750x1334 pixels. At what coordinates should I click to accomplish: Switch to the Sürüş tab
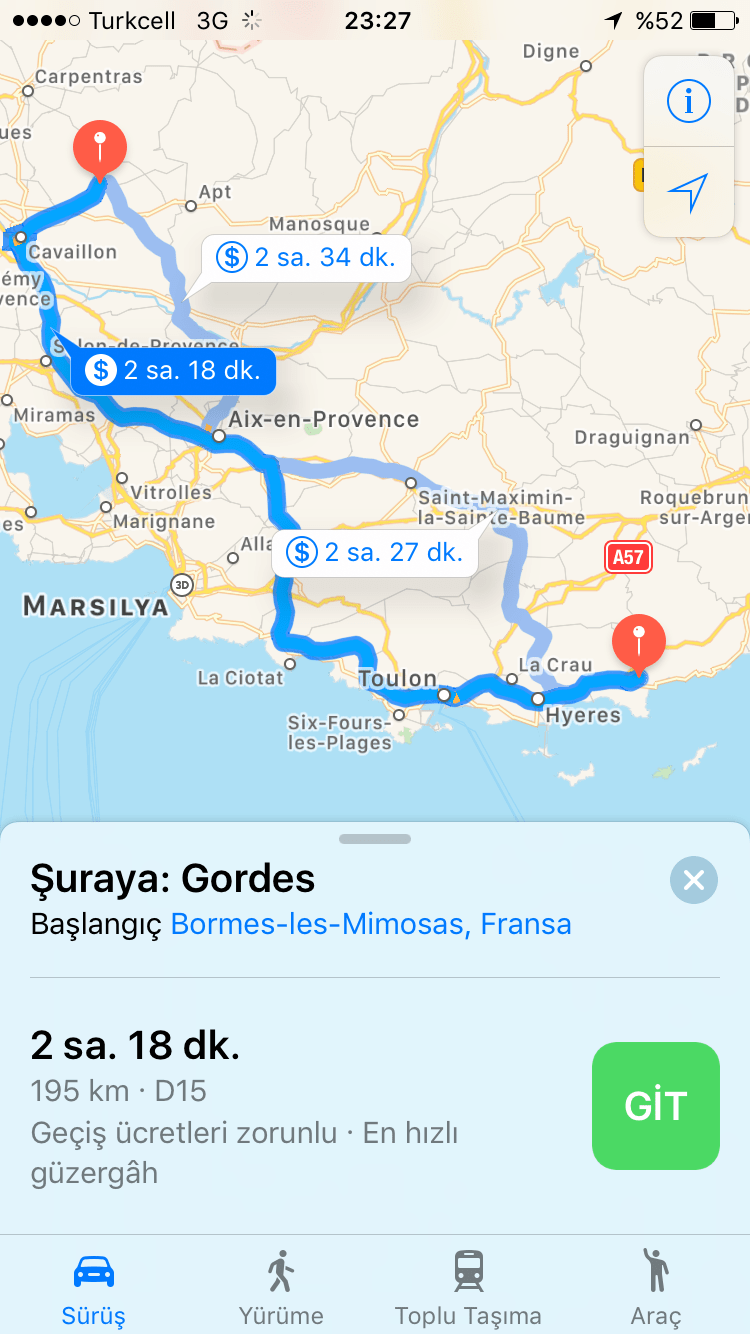[x=94, y=1288]
